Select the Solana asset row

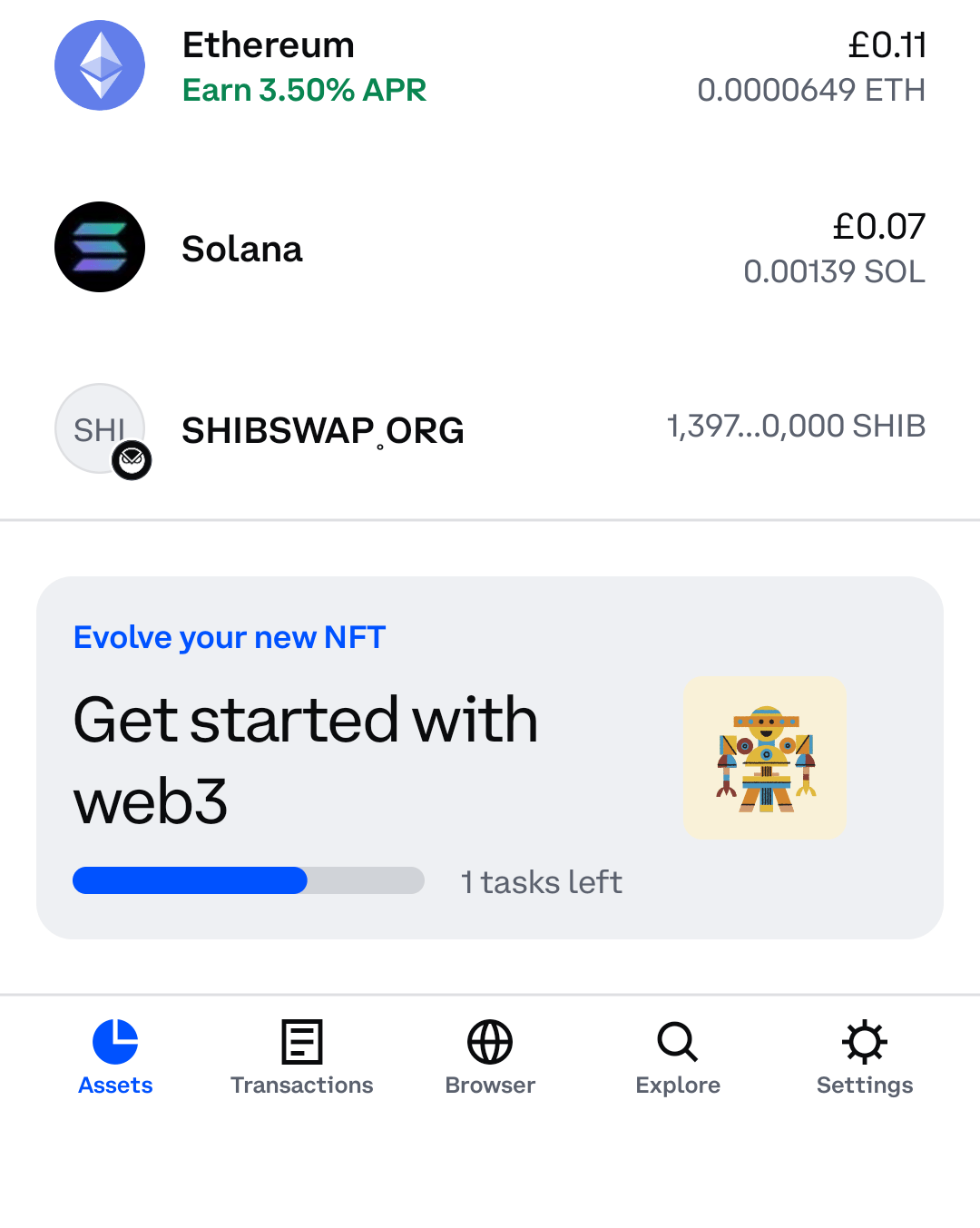coord(490,246)
